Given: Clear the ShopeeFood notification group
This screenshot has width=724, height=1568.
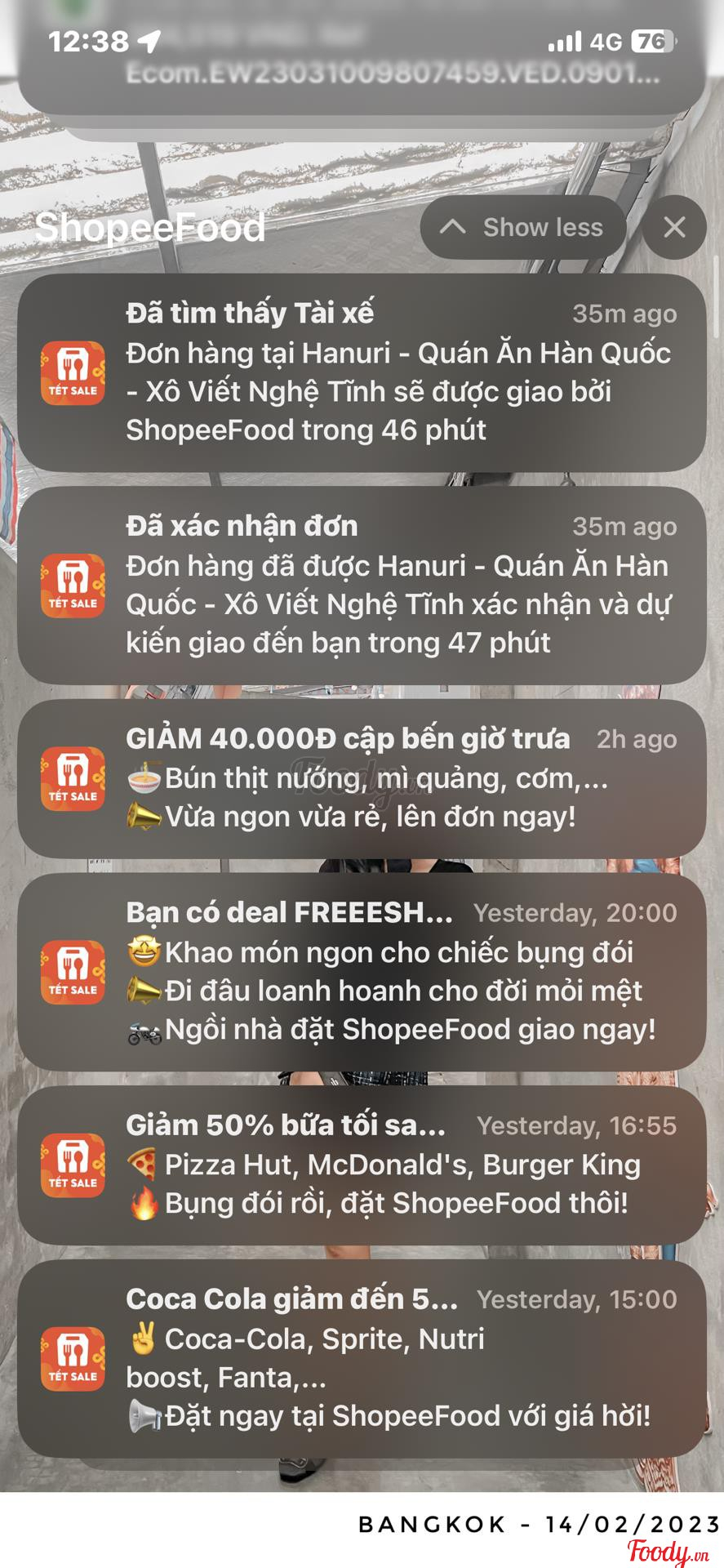Looking at the screenshot, I should coord(673,227).
